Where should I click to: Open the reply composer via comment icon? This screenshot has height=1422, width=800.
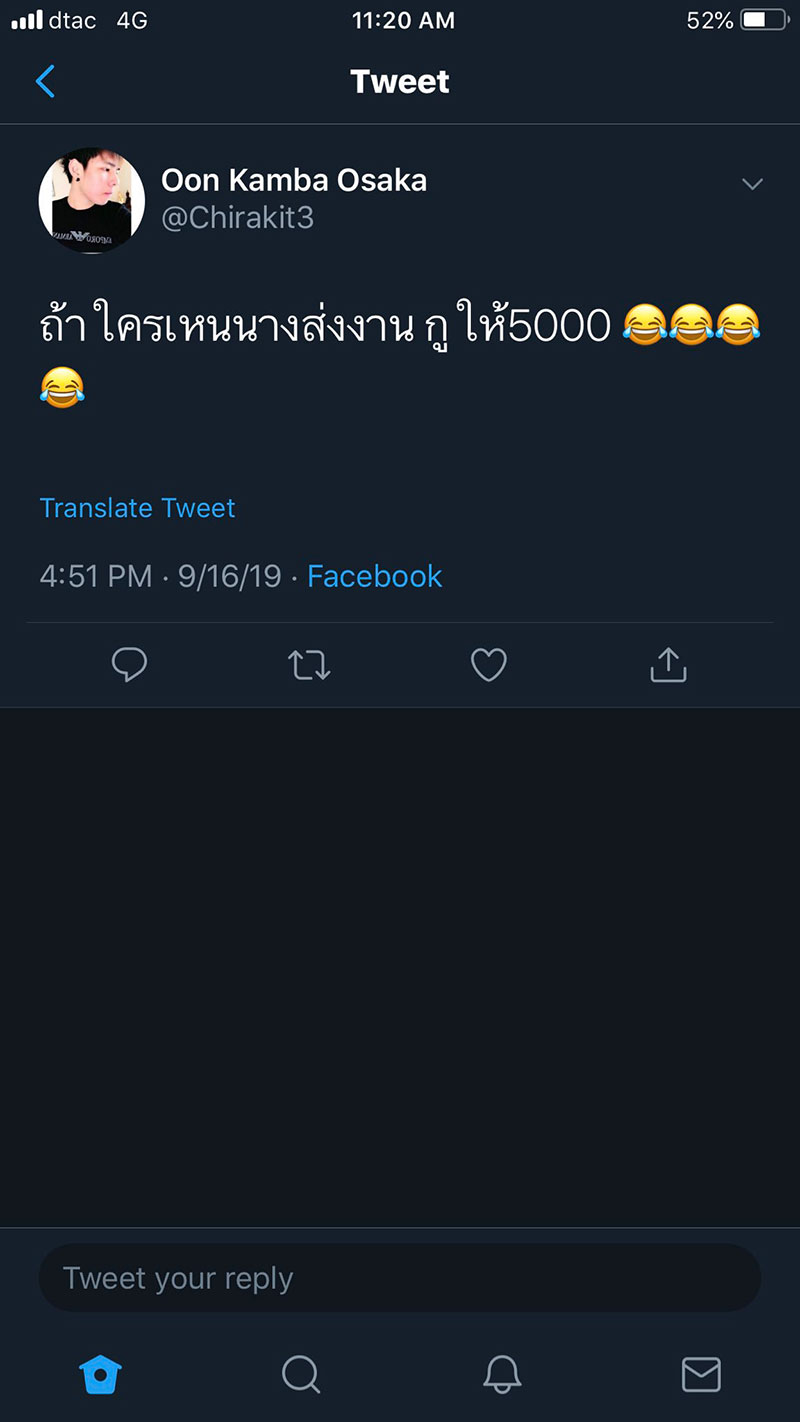coord(129,664)
